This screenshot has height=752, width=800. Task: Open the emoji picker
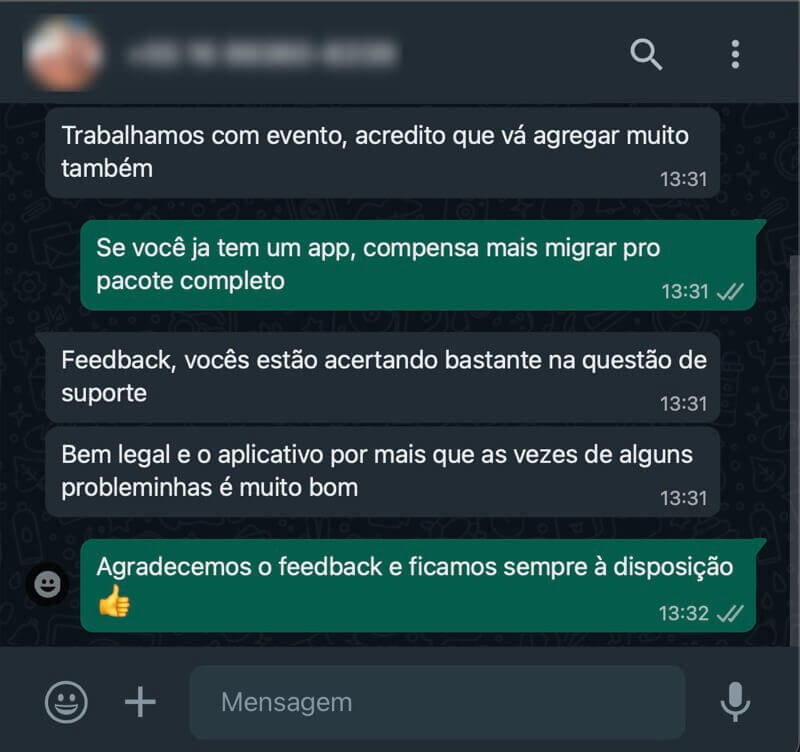[x=66, y=702]
